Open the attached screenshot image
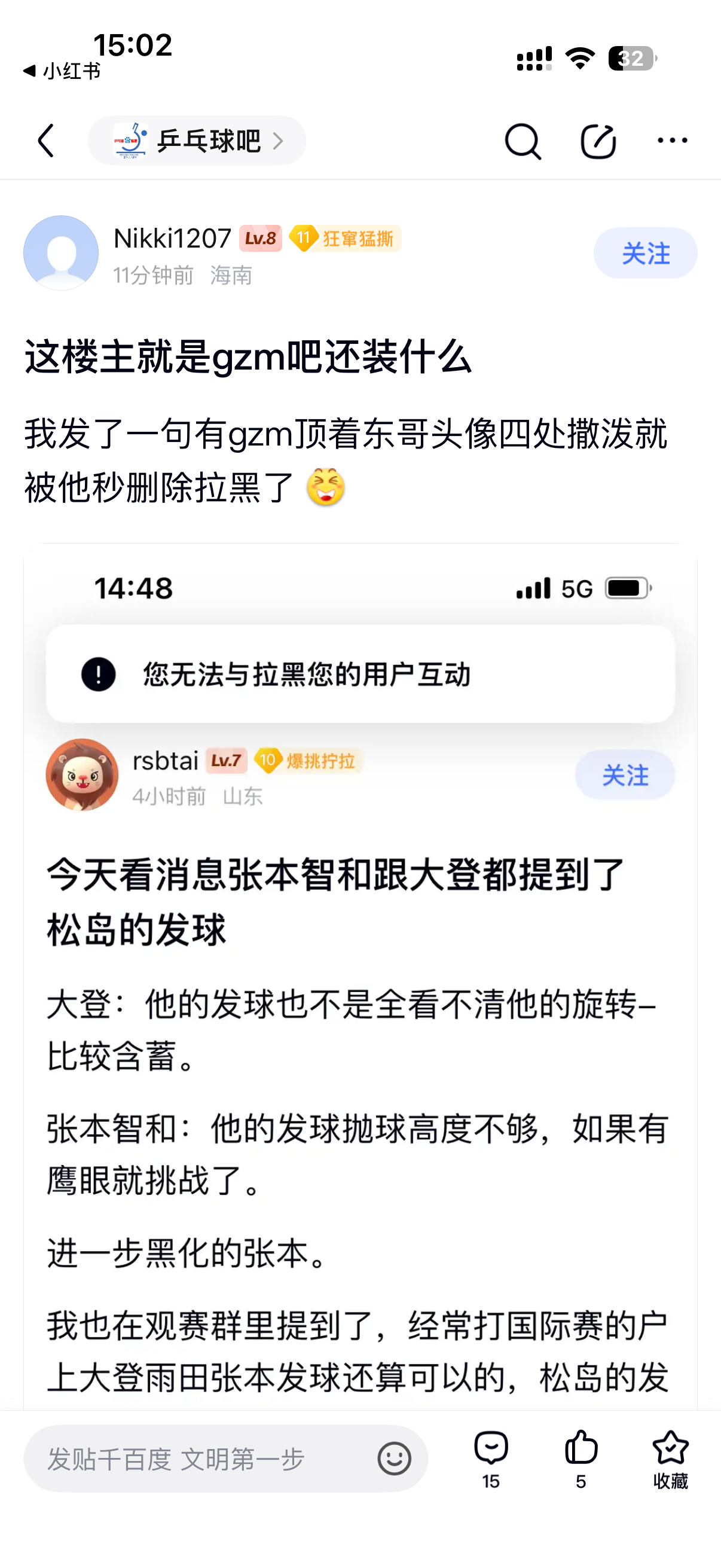The width and height of the screenshot is (721, 1568). pyautogui.click(x=360, y=974)
